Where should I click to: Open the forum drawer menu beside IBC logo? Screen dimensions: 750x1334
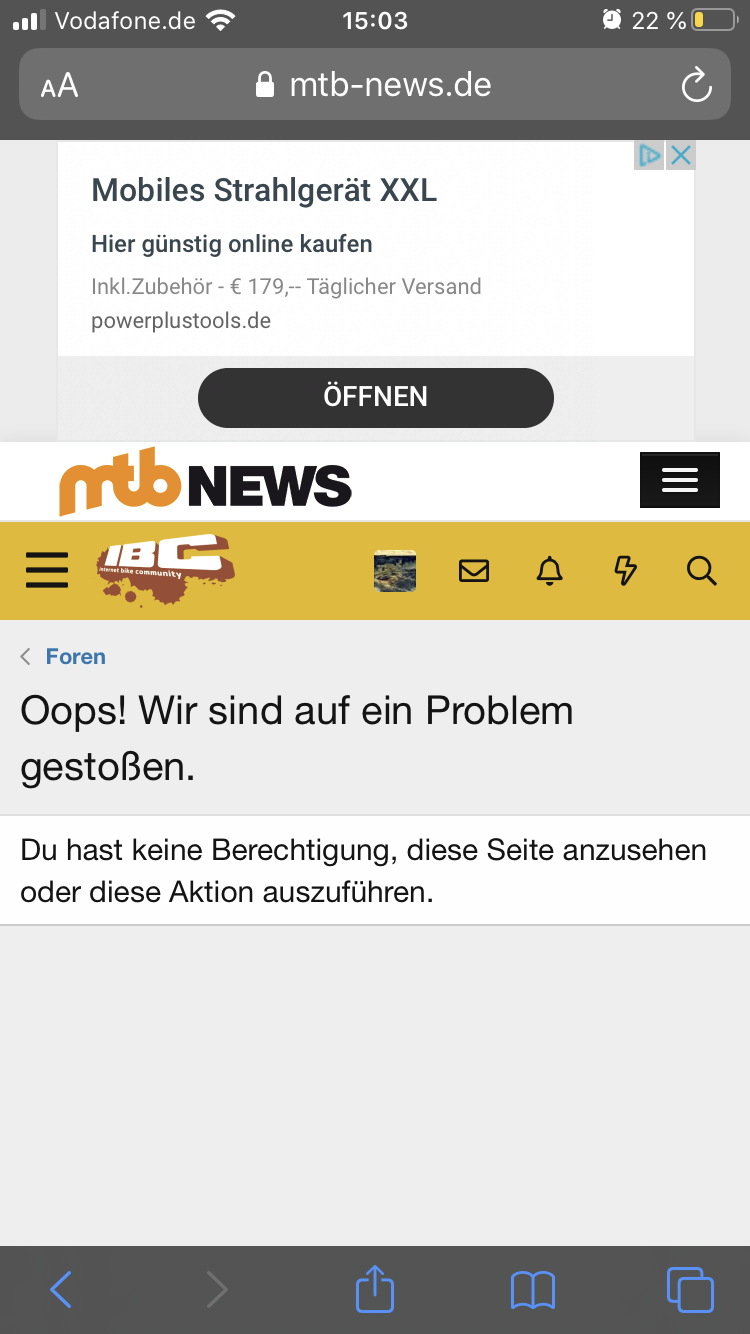46,570
